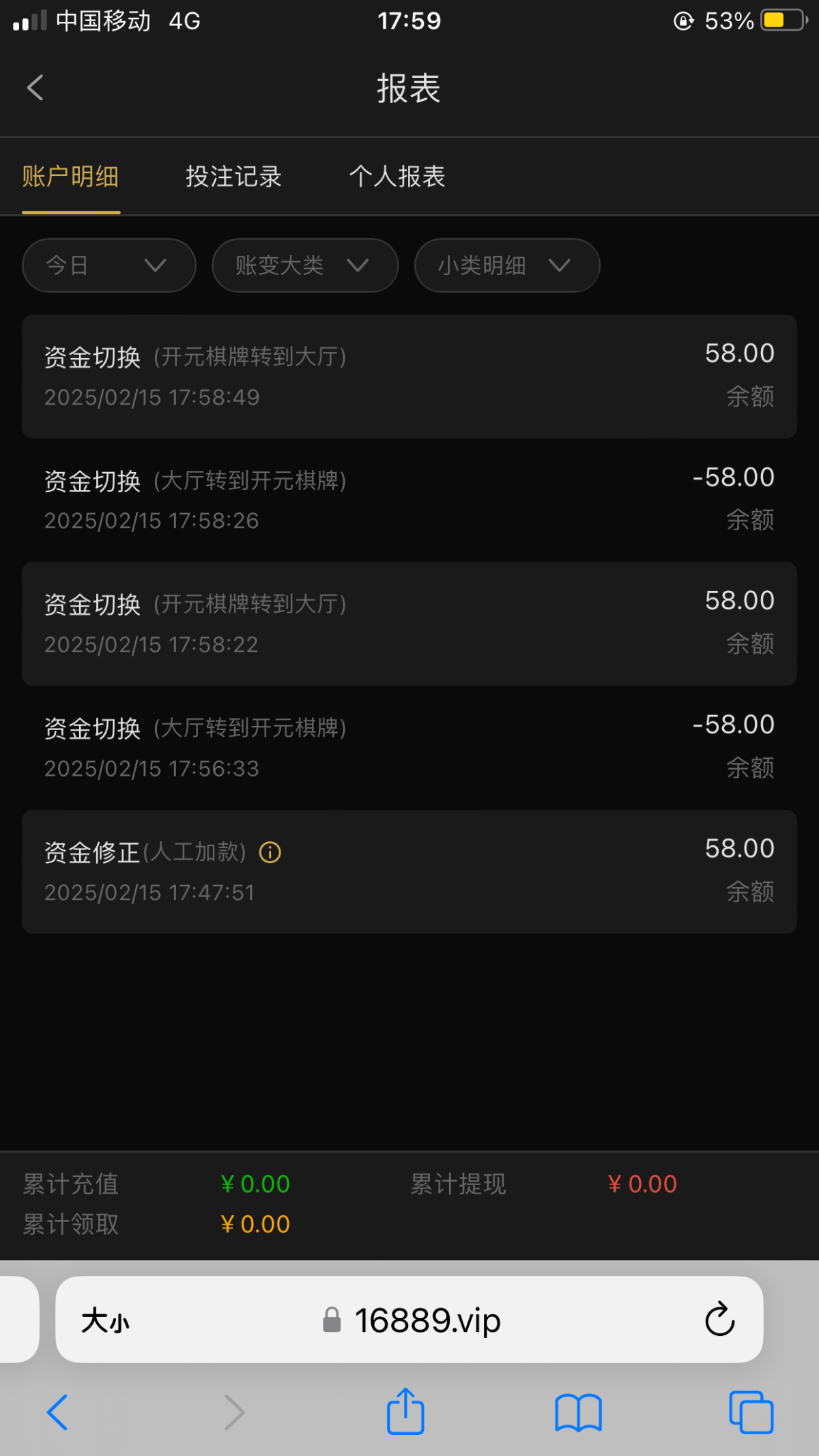This screenshot has height=1456, width=819.
Task: Open Safari's 大小 text size menu
Action: coord(105,1321)
